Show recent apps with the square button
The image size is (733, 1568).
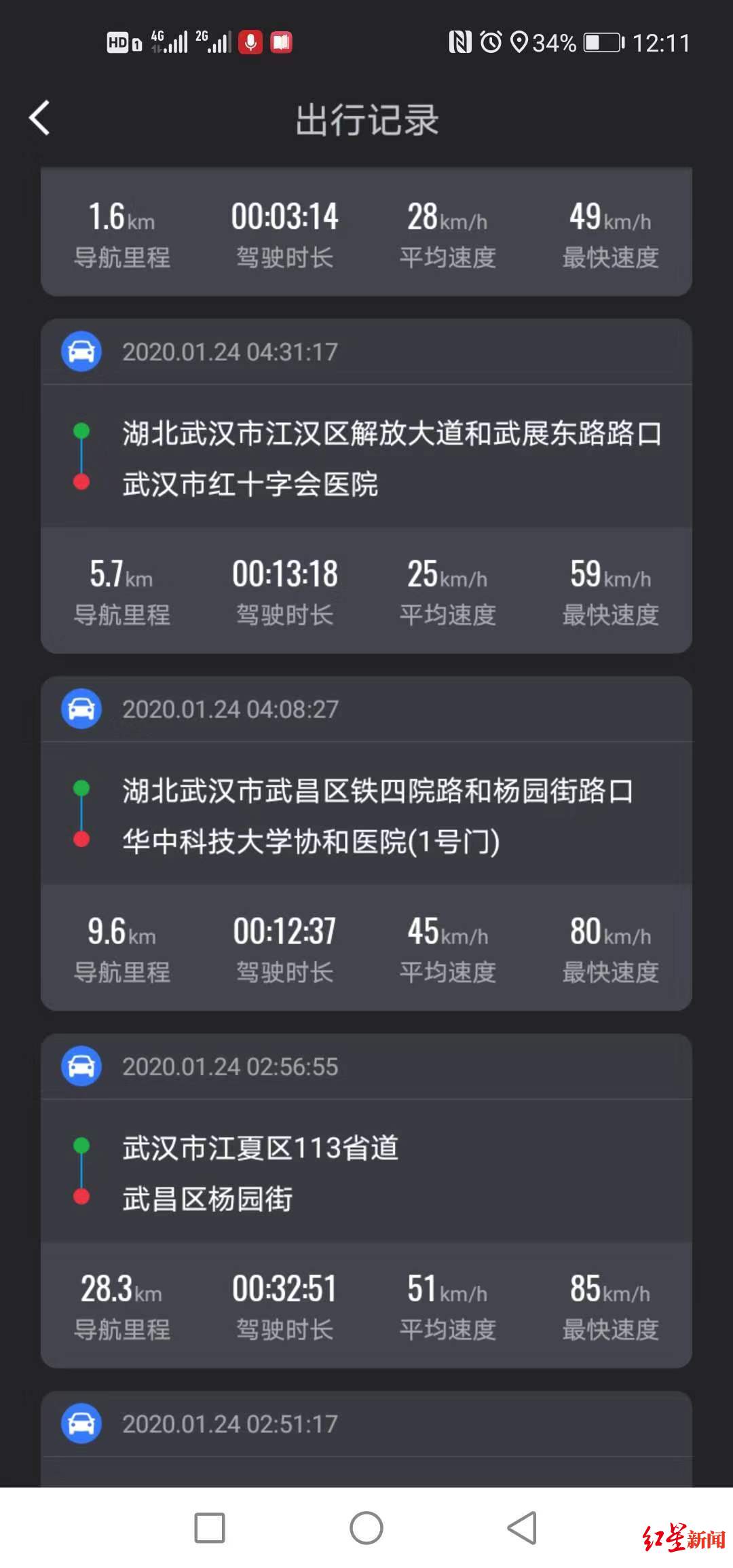pos(210,1528)
